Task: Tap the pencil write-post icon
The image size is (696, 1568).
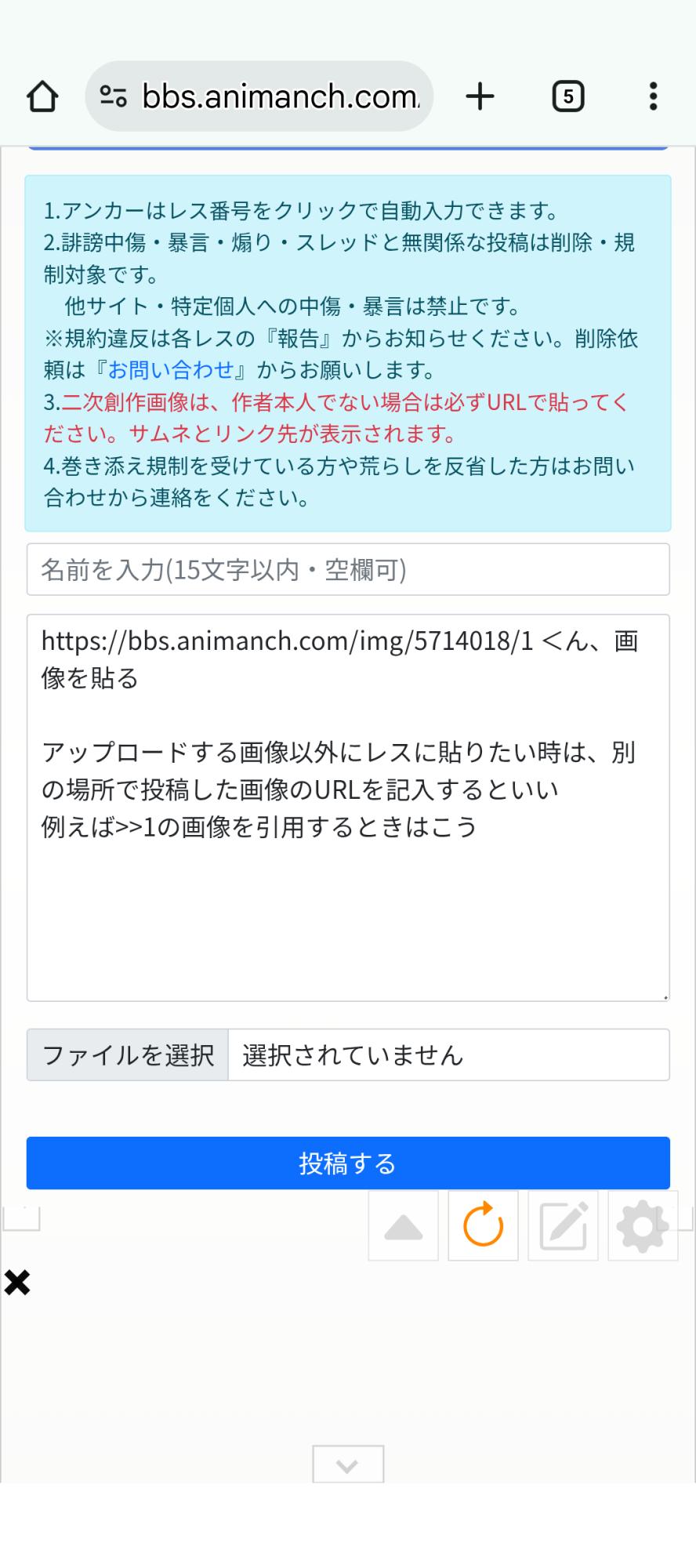Action: tap(564, 1226)
